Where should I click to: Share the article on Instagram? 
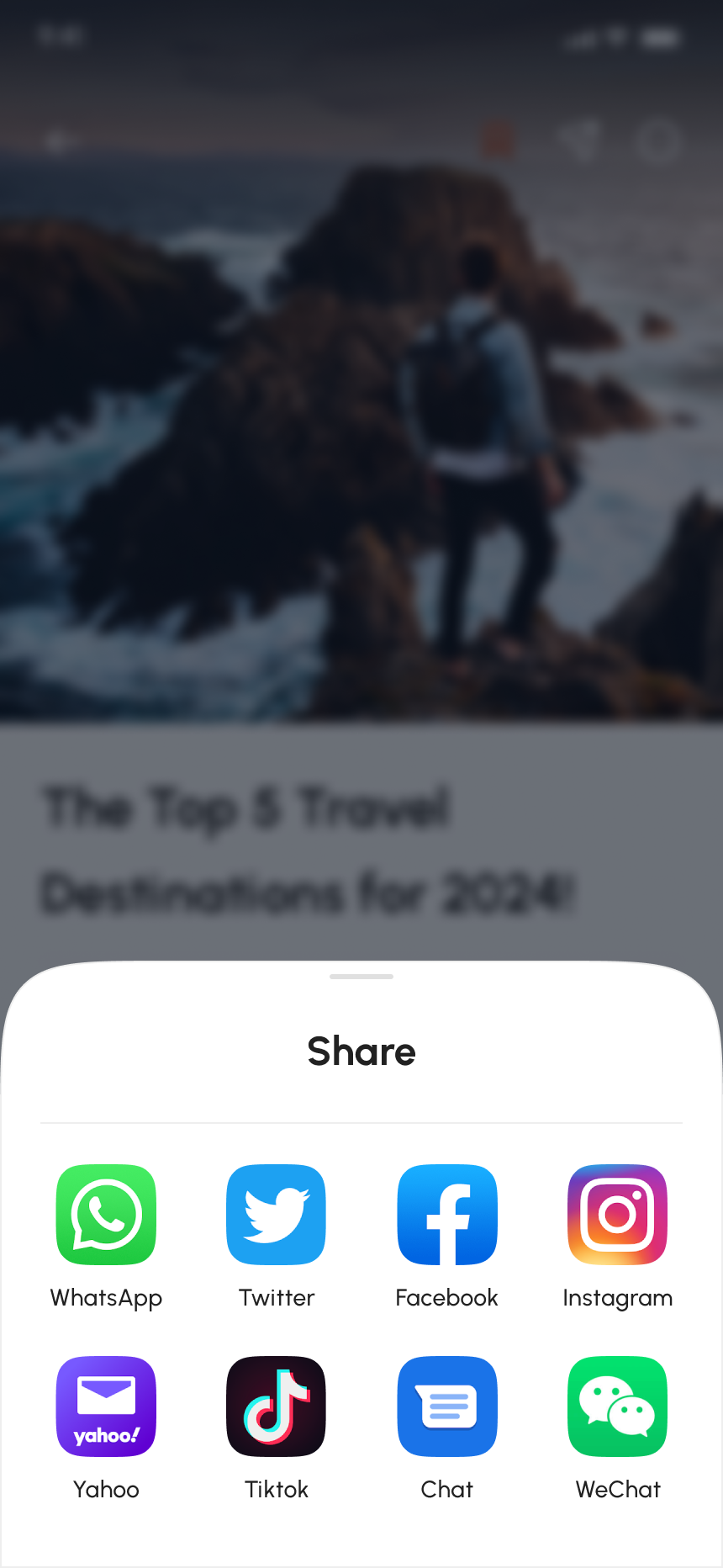pyautogui.click(x=618, y=1215)
